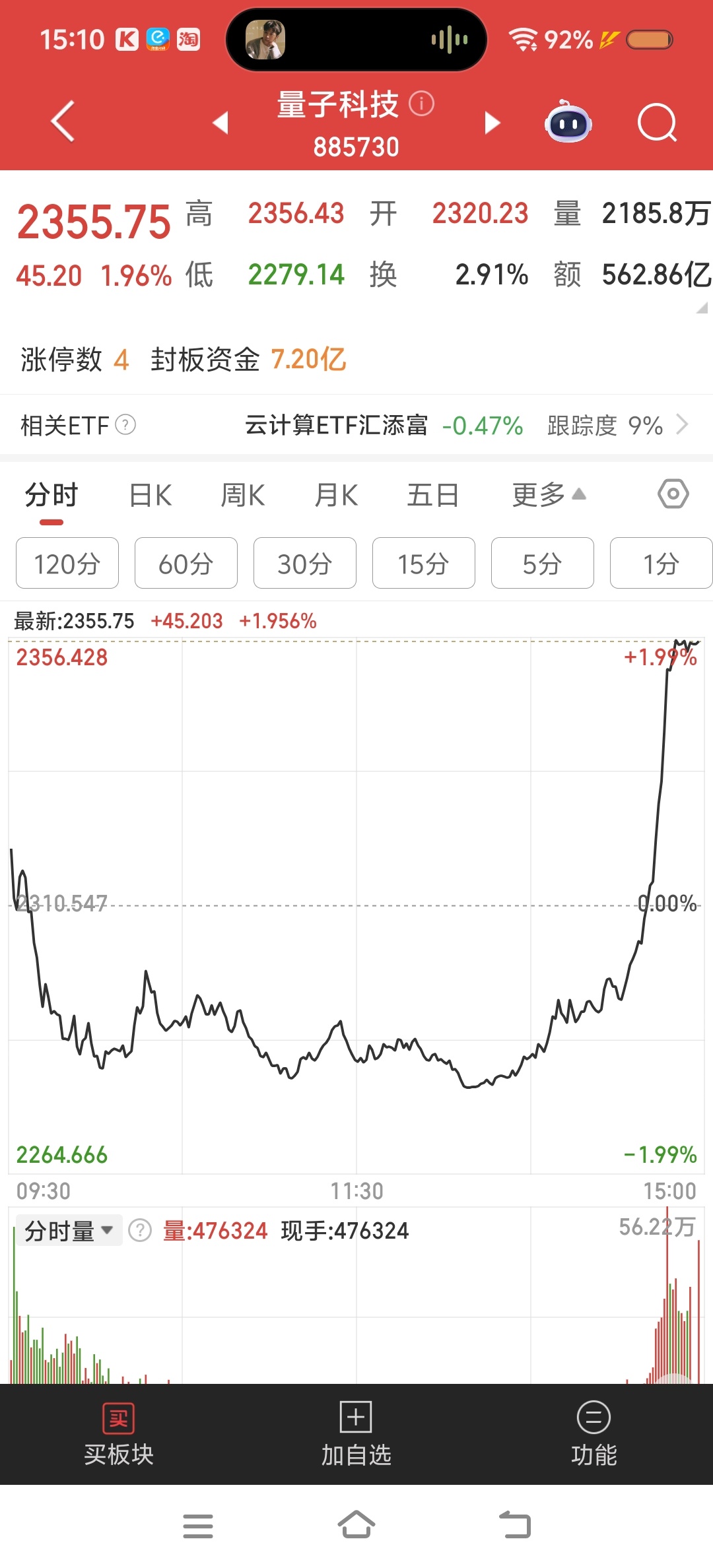713x1568 pixels.
Task: Switch to the 五日 chart tab
Action: [x=432, y=495]
